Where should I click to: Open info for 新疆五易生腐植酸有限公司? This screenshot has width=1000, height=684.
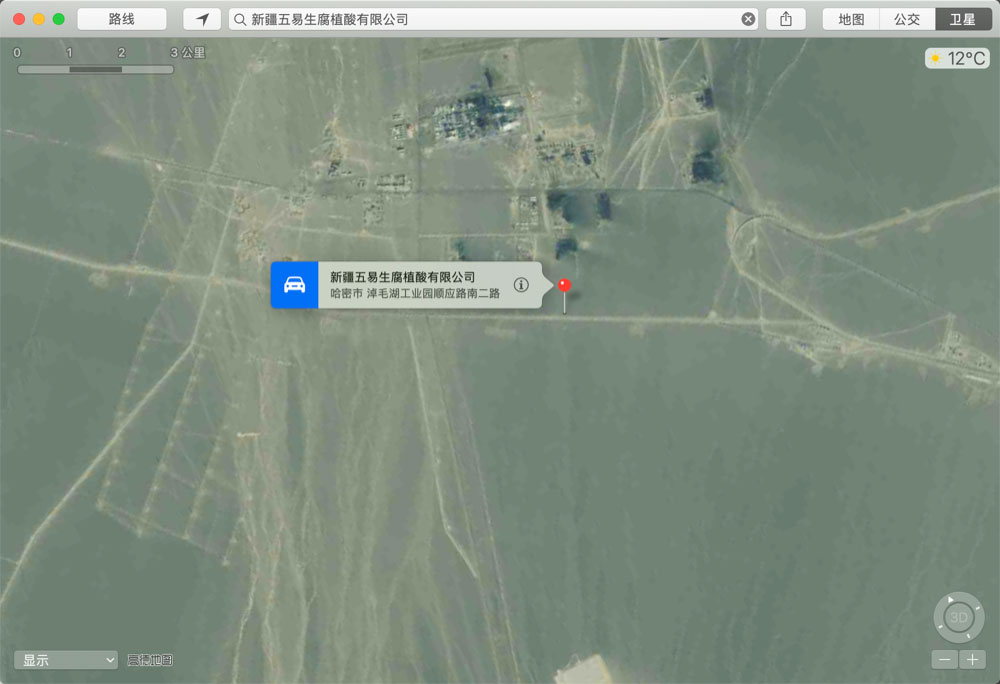coord(521,285)
